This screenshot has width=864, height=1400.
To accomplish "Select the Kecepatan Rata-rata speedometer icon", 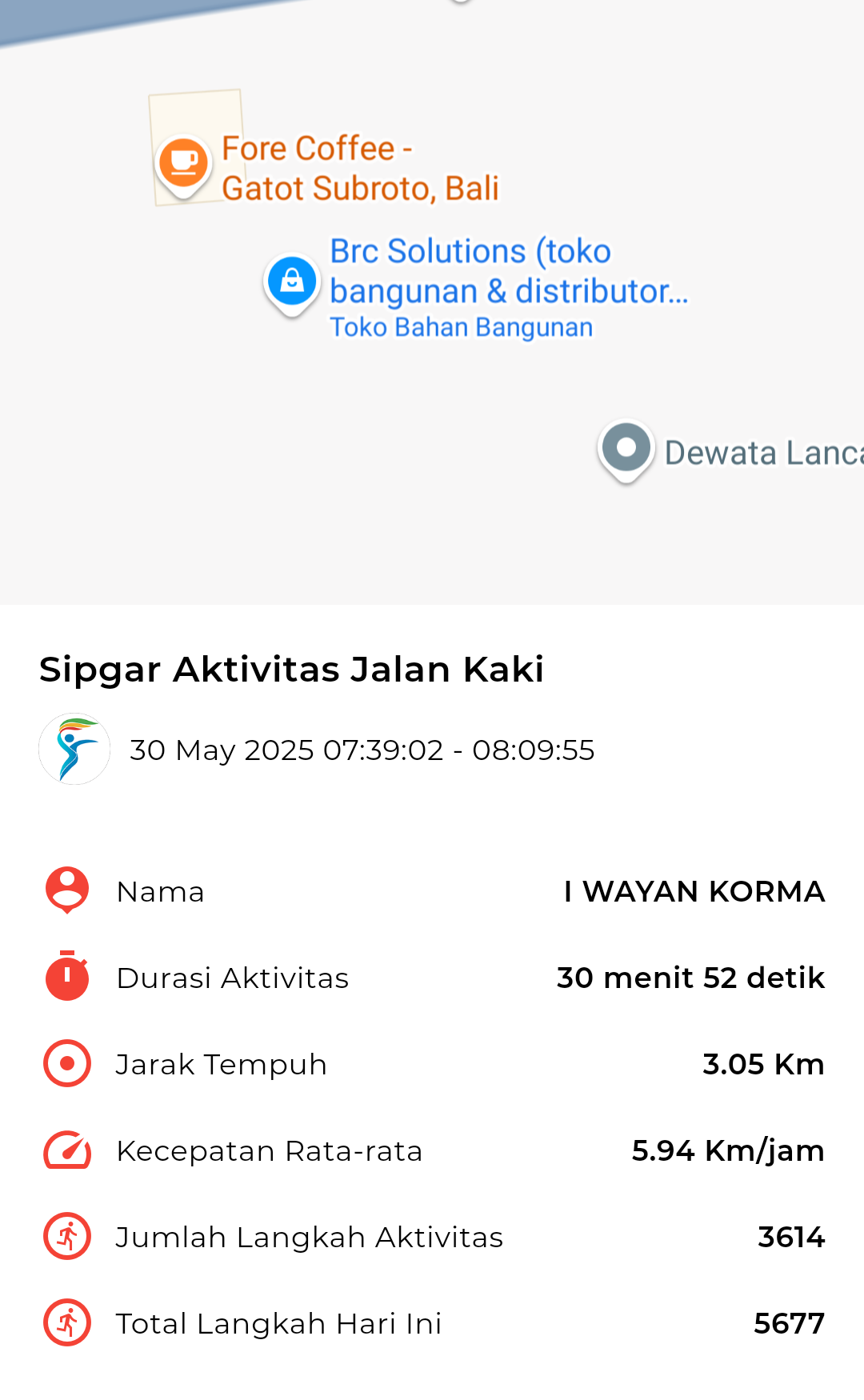I will pos(66,1150).
